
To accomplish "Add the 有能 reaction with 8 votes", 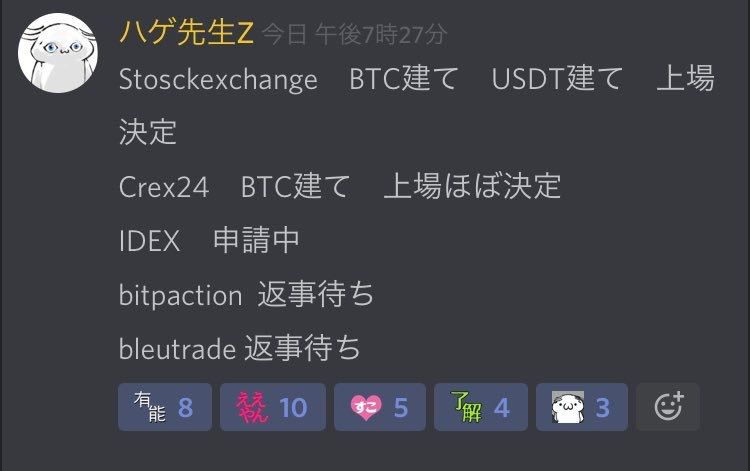I will [164, 407].
